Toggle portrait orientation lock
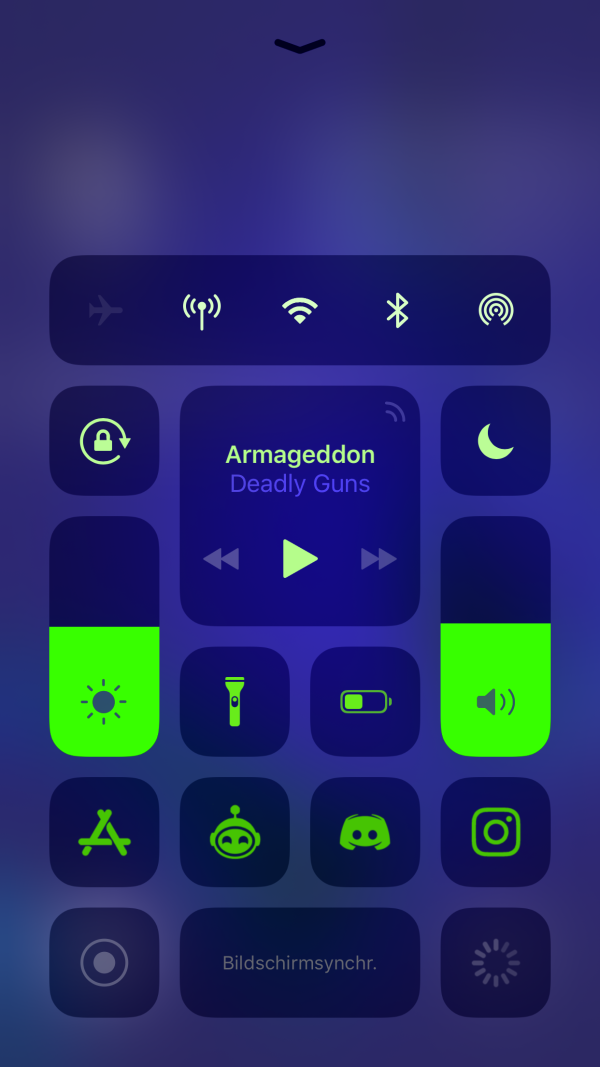600x1067 pixels. (105, 441)
